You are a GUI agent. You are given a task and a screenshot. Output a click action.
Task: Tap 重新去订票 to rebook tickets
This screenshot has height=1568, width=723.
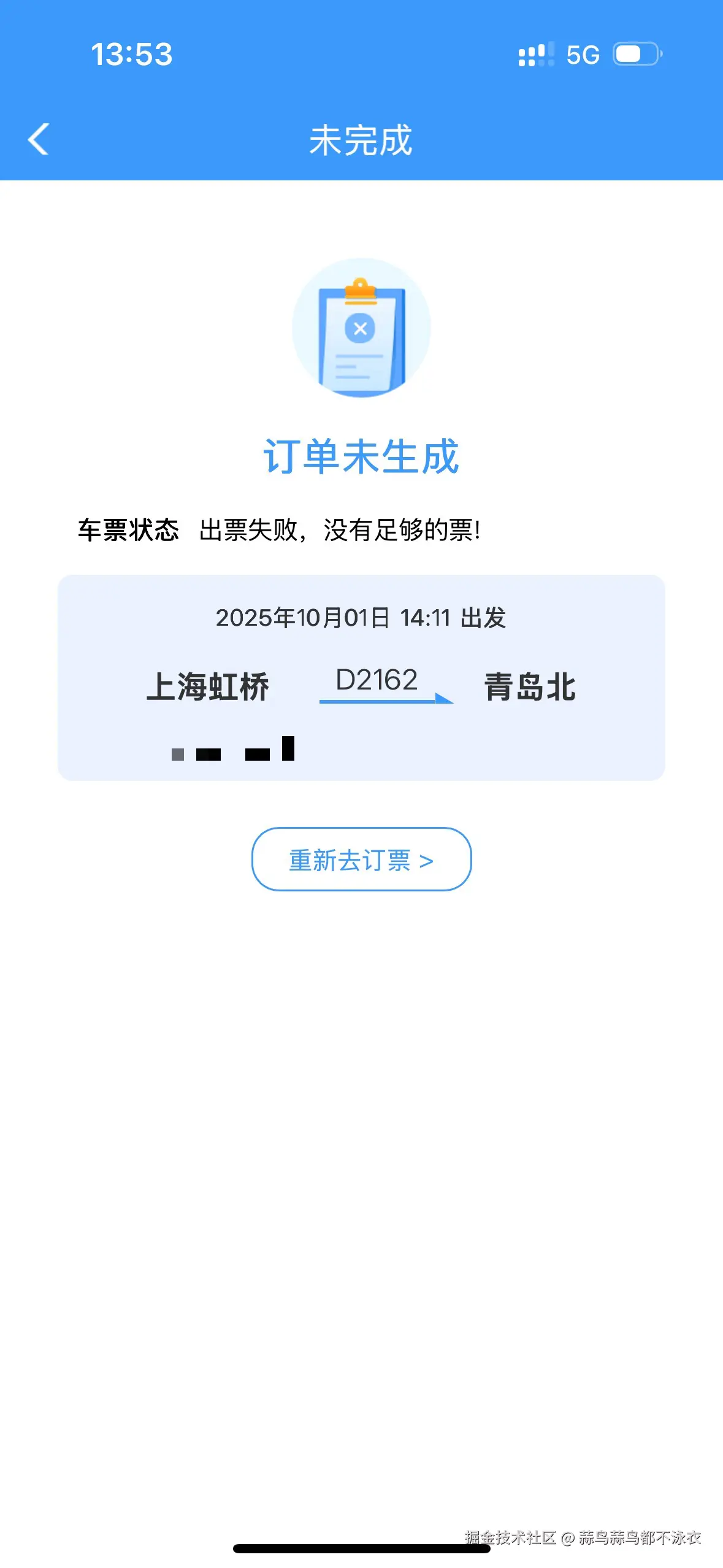click(x=361, y=859)
